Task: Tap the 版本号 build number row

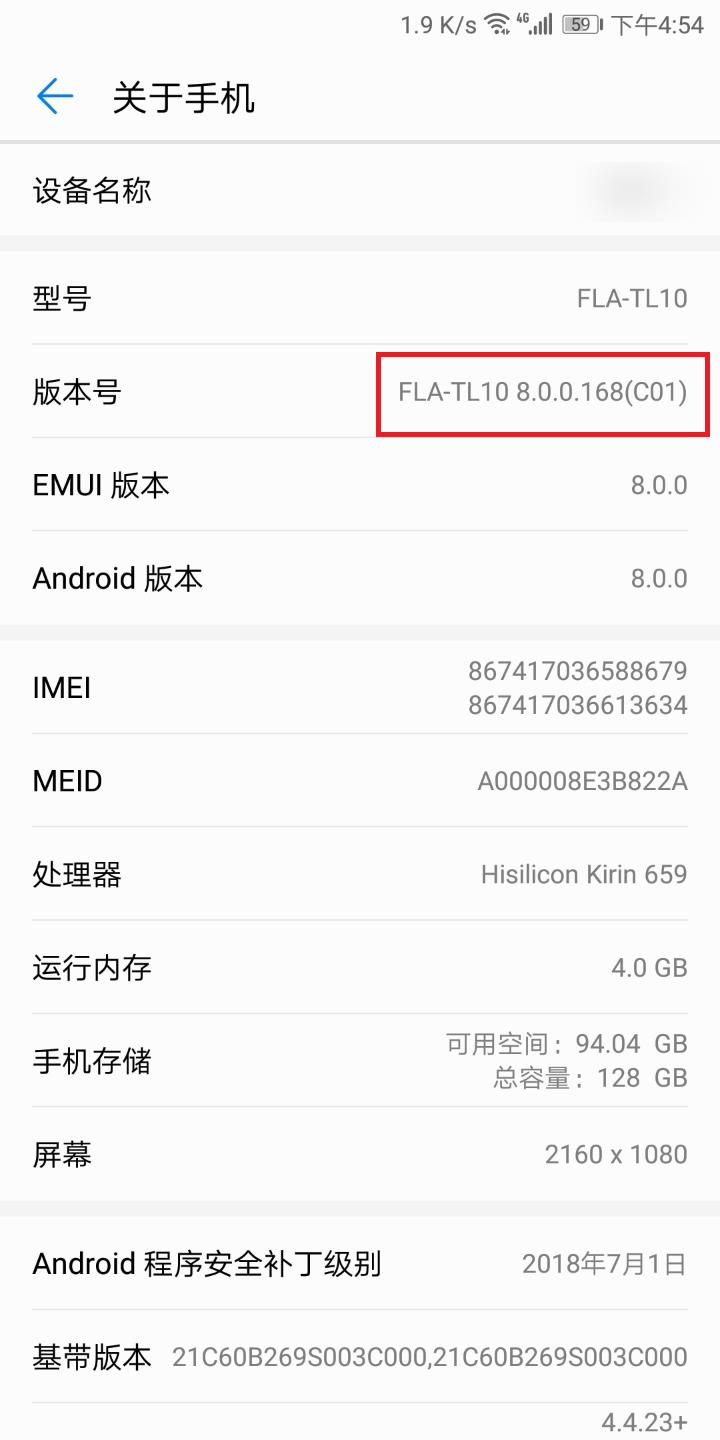Action: 360,392
